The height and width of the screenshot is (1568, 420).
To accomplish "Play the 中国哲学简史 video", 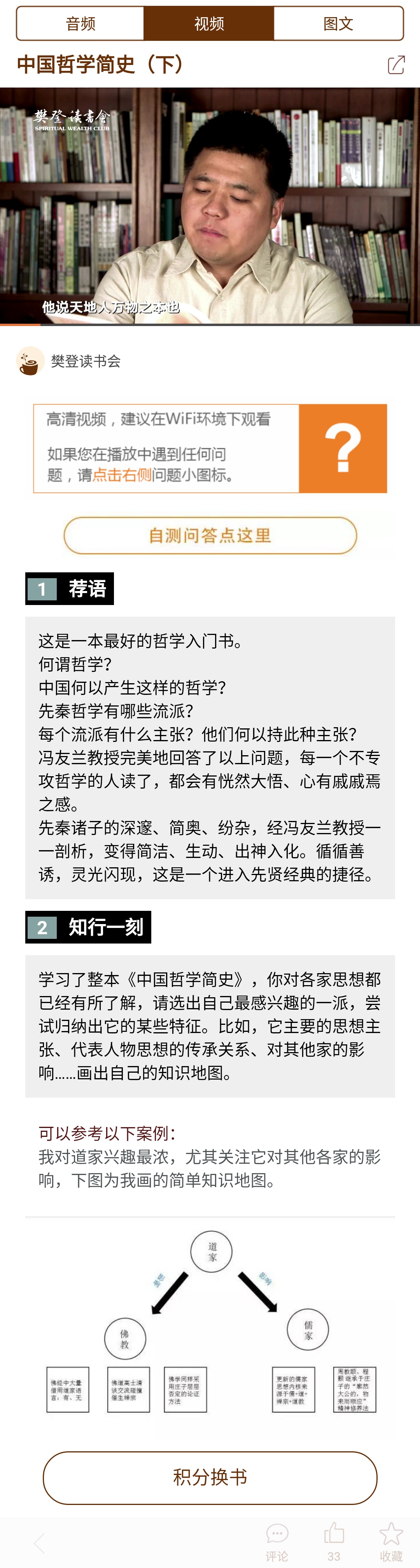I will coord(210,205).
